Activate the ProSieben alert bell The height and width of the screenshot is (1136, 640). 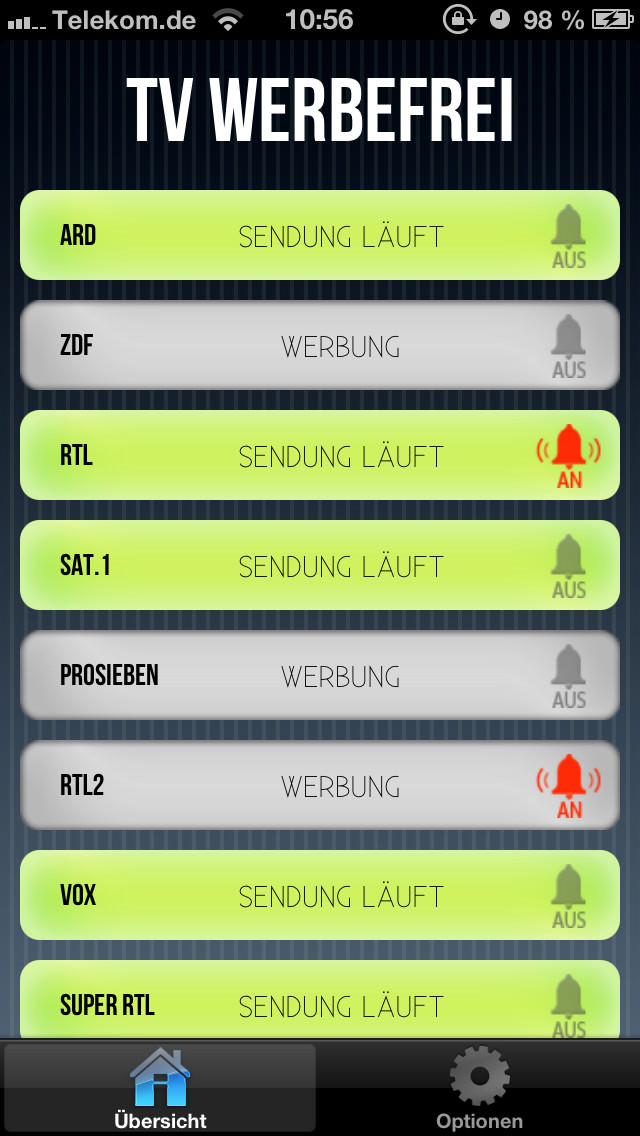pyautogui.click(x=569, y=677)
